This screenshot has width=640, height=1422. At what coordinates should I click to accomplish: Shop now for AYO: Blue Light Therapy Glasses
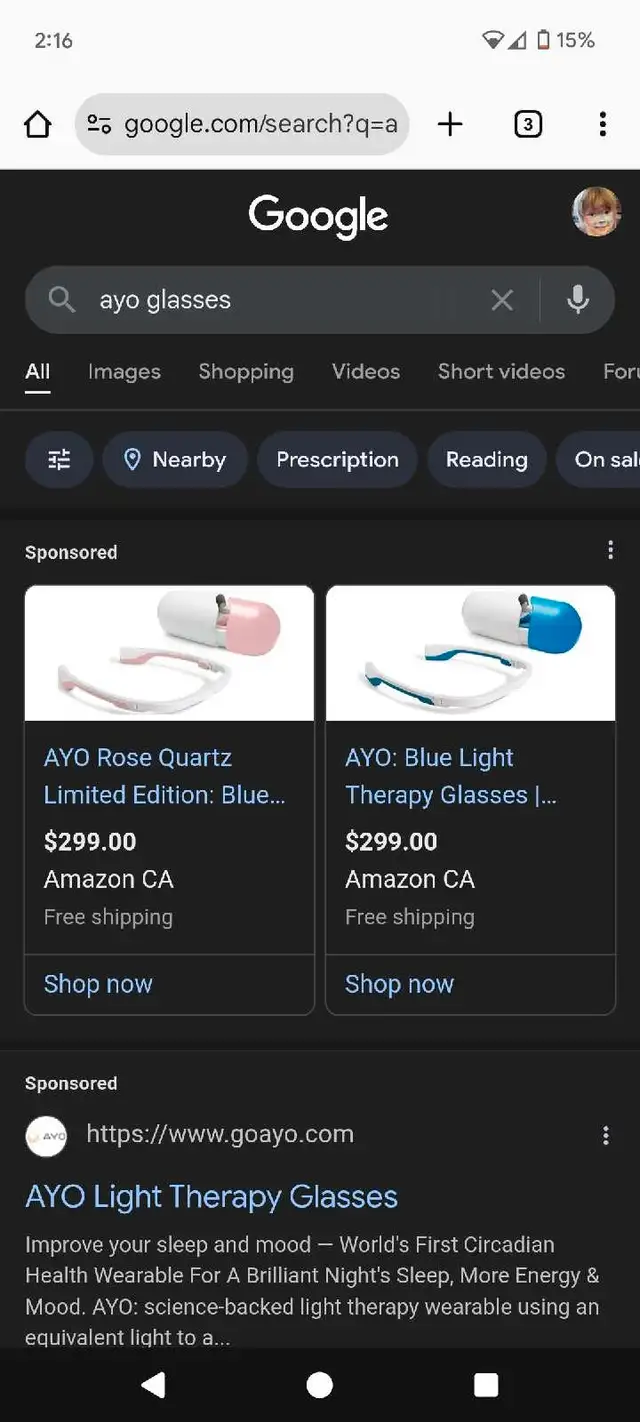[x=399, y=984]
